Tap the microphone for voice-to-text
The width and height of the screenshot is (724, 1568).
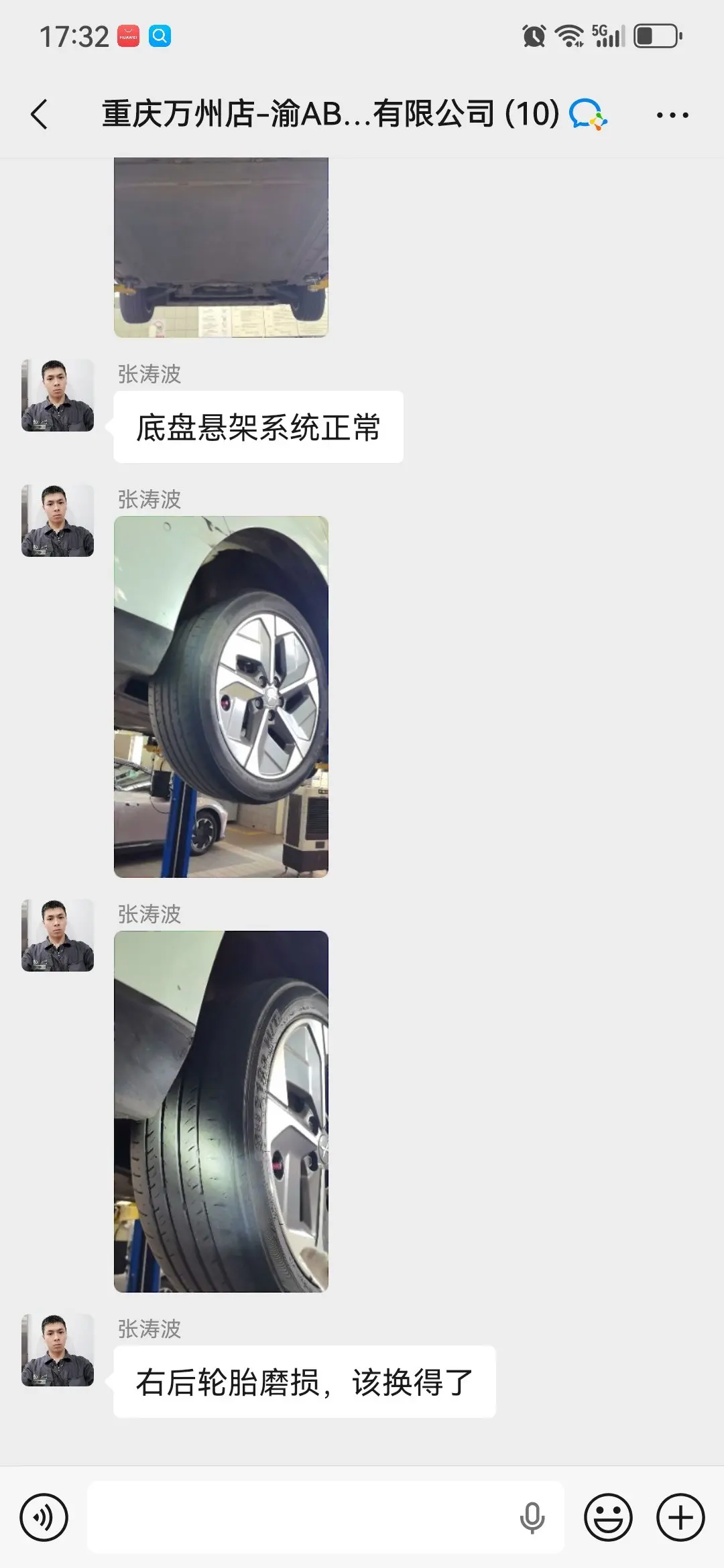(x=532, y=1518)
